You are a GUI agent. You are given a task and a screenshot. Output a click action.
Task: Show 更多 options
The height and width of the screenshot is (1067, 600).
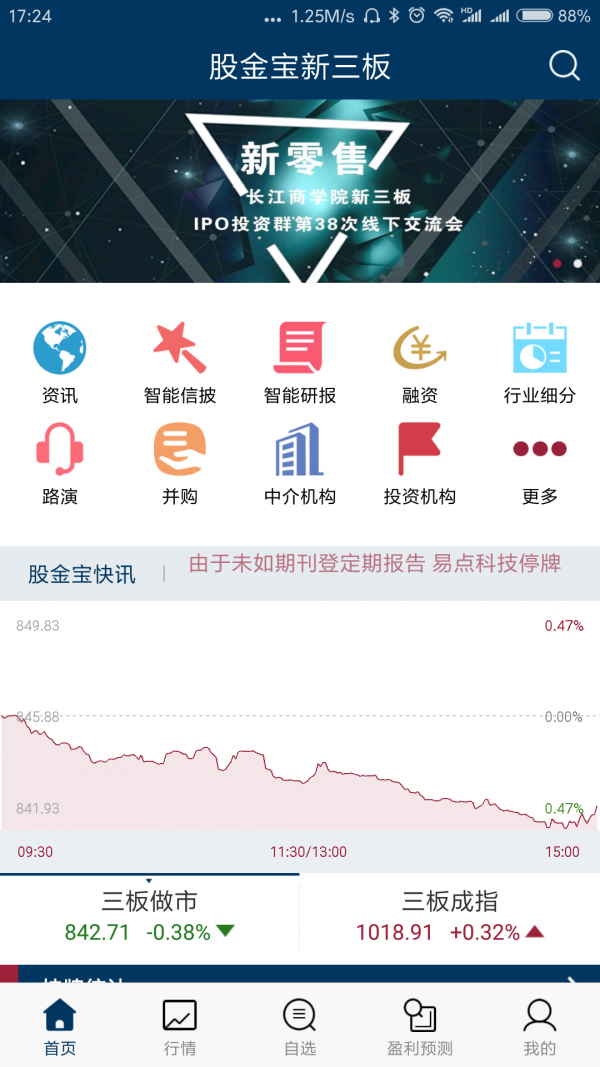click(540, 463)
